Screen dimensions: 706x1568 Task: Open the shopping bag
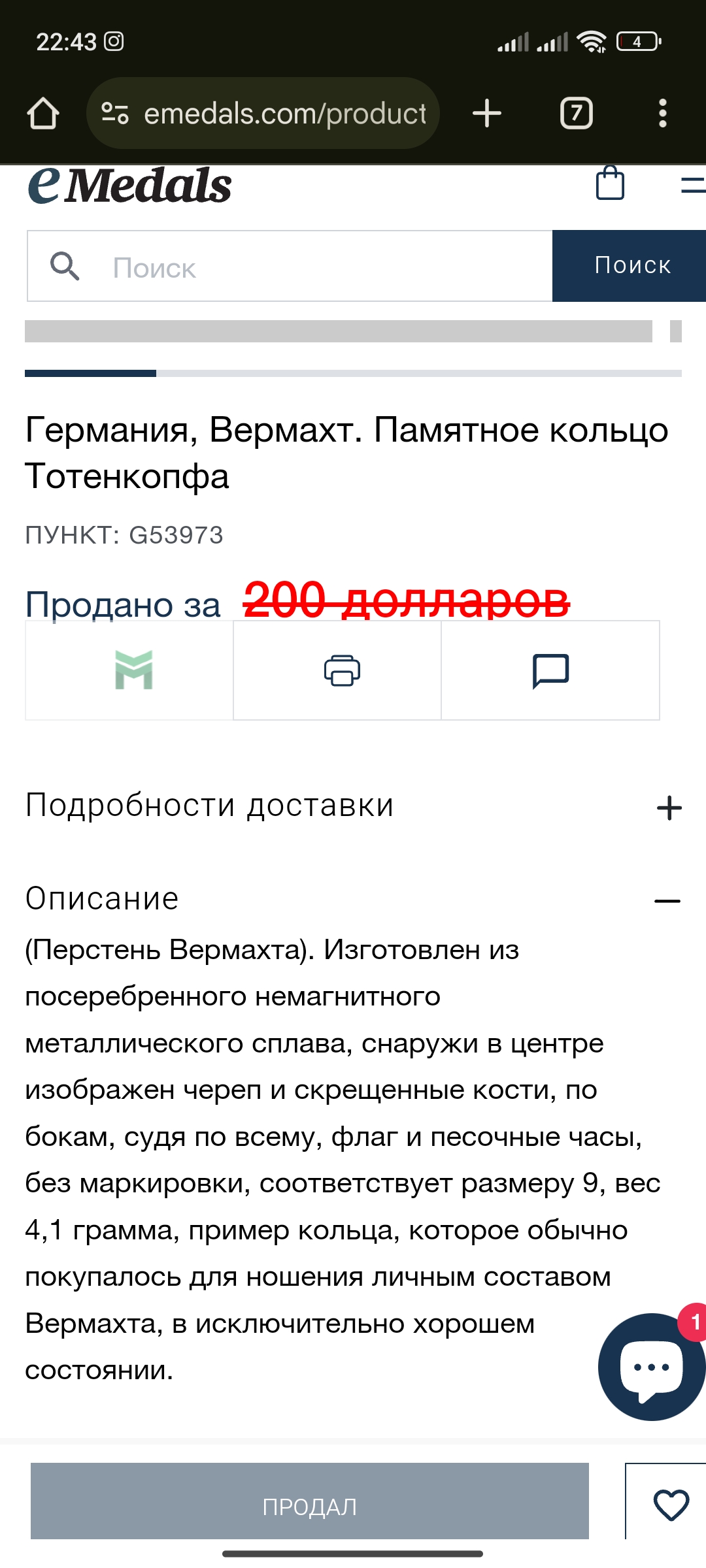pyautogui.click(x=610, y=184)
